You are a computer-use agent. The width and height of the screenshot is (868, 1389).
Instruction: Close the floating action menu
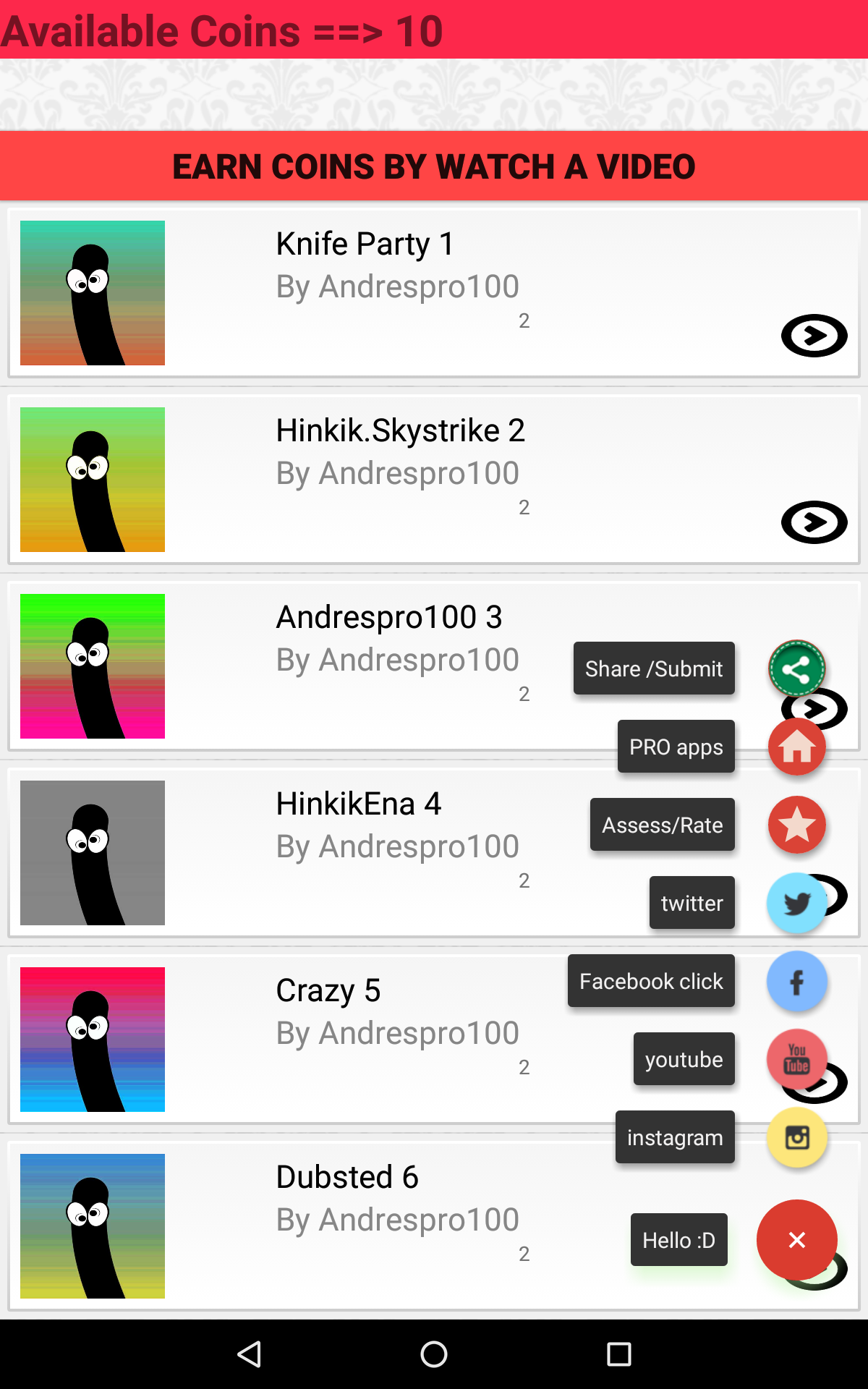click(796, 1240)
